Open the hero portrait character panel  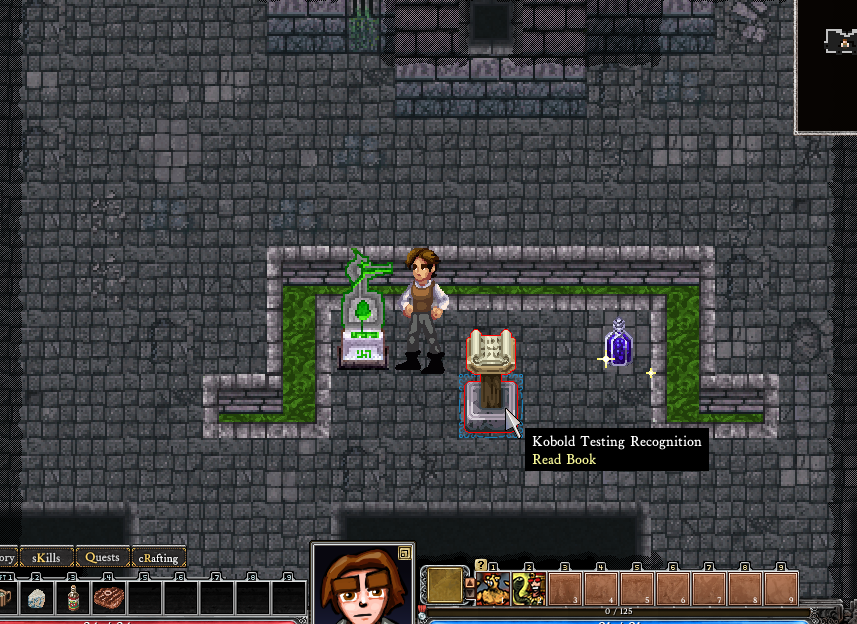[x=362, y=590]
